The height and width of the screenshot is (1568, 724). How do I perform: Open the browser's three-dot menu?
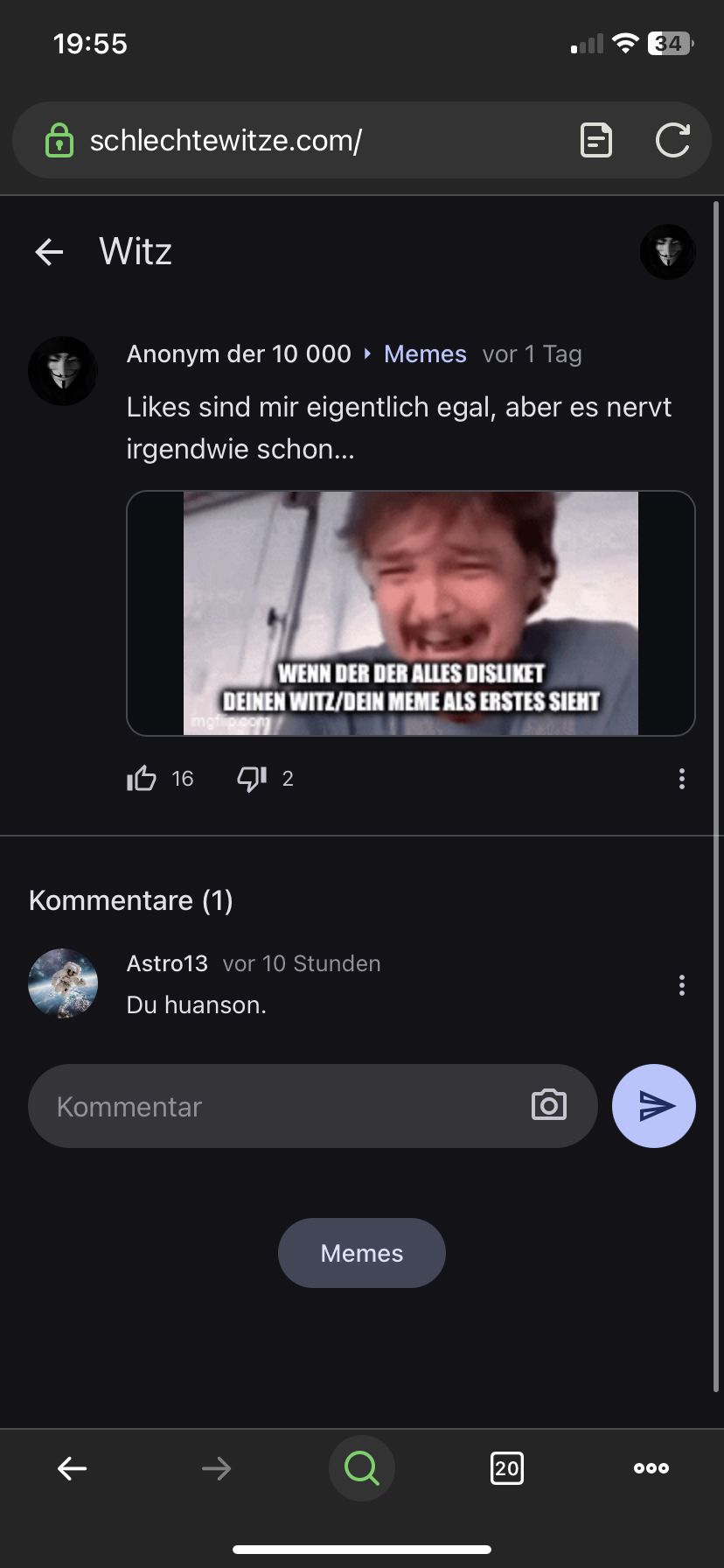click(x=651, y=1468)
